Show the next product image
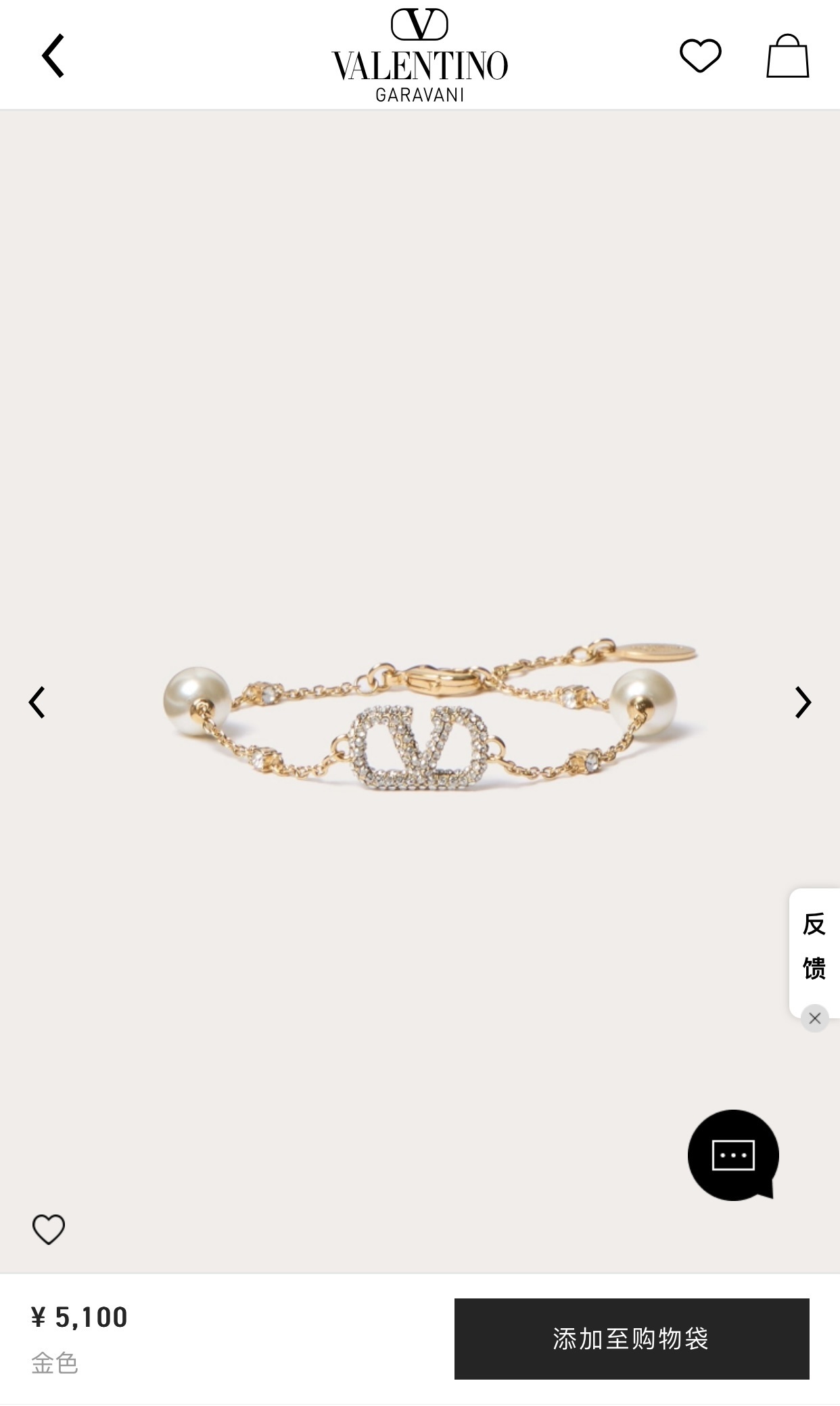Image resolution: width=840 pixels, height=1406 pixels. click(x=802, y=702)
